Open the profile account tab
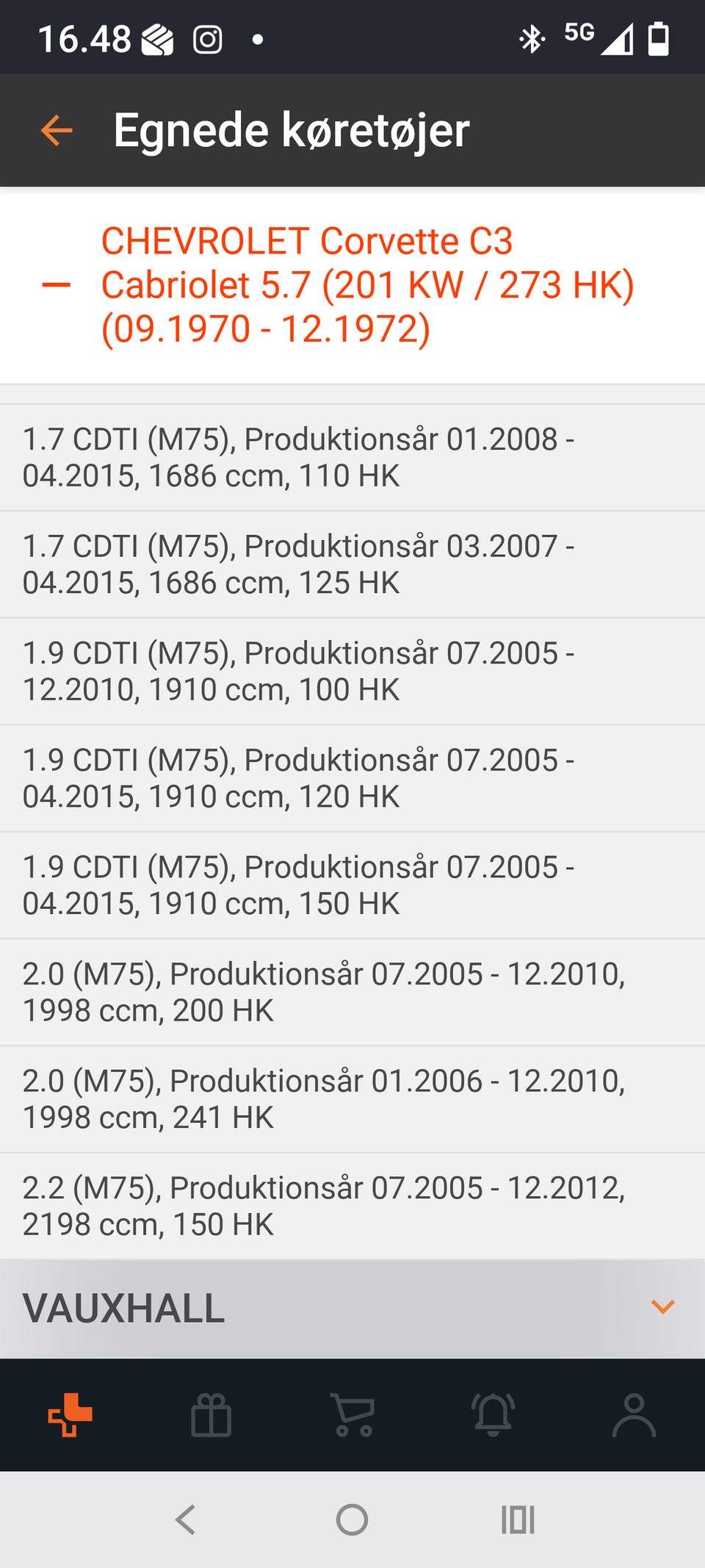 click(x=634, y=1414)
